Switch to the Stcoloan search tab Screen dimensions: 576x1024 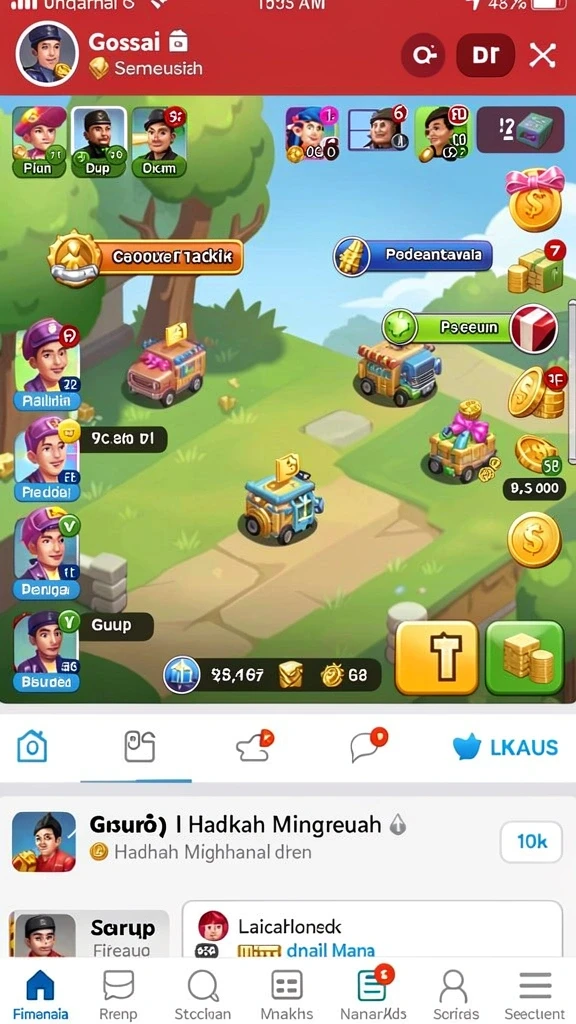[x=203, y=994]
